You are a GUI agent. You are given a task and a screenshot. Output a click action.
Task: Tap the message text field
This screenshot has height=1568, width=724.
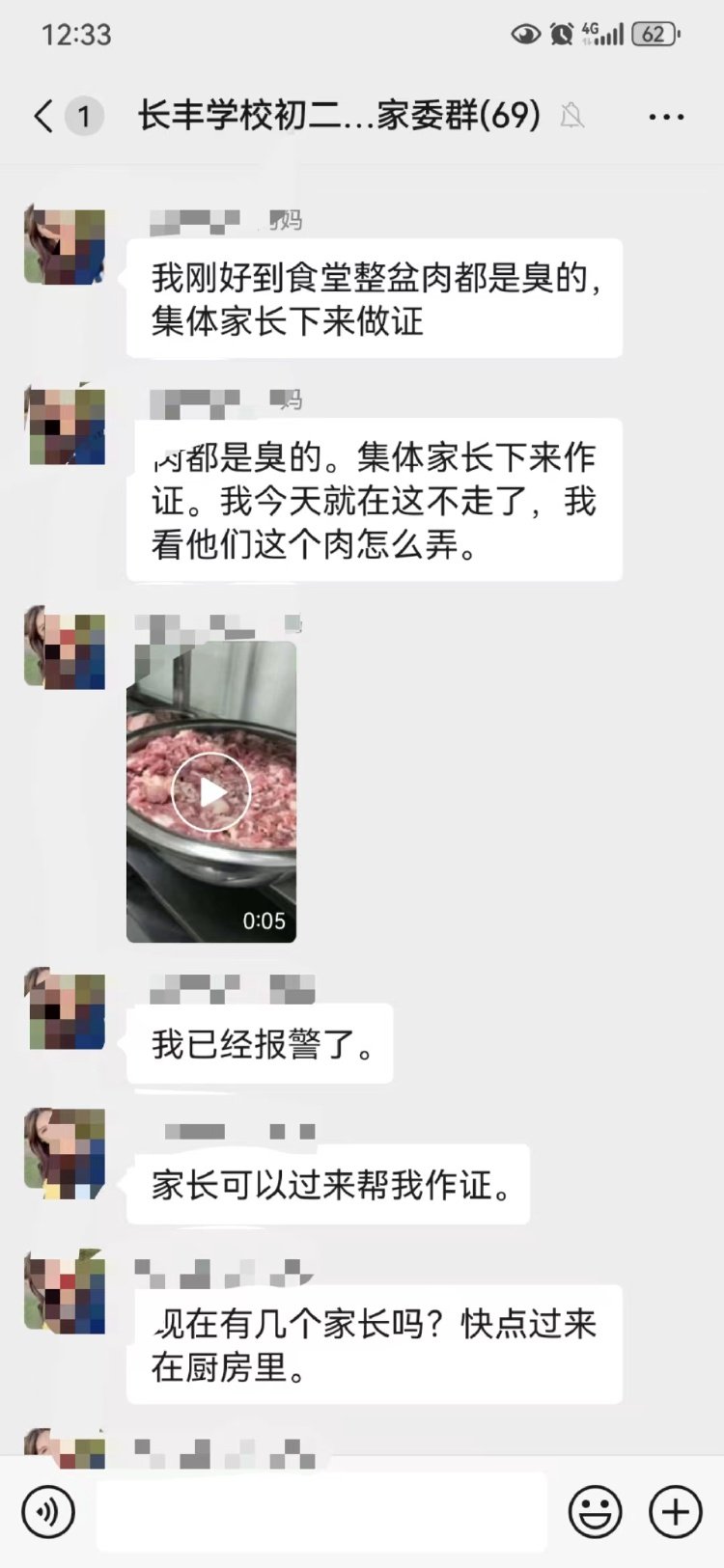[x=321, y=1511]
